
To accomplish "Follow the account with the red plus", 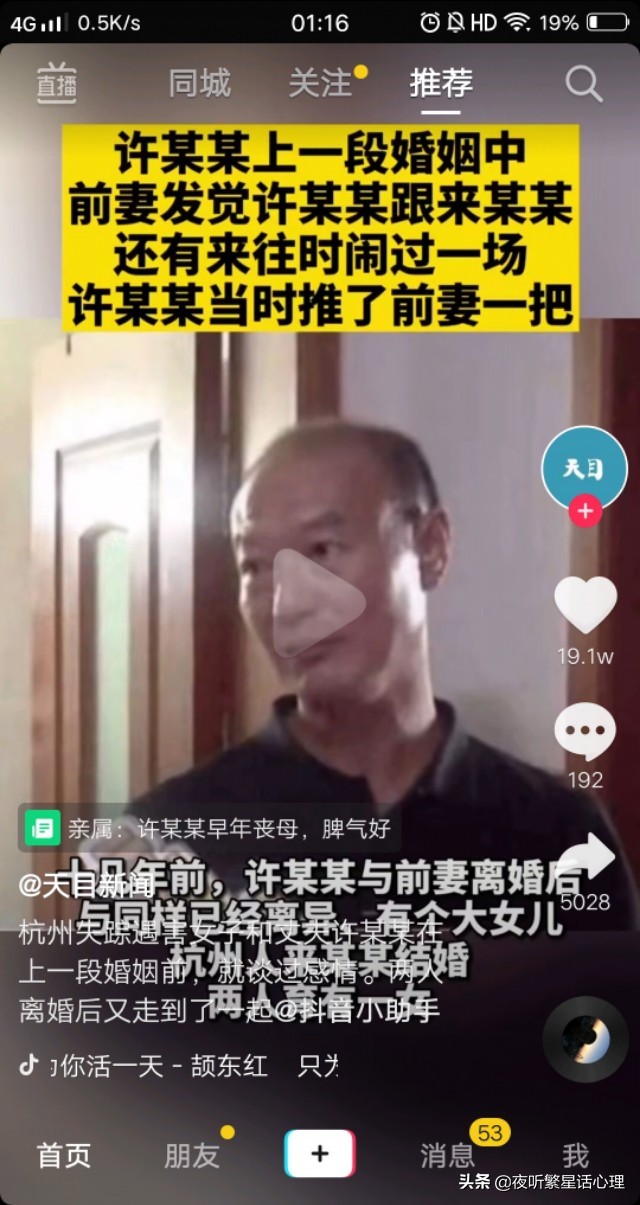I will pyautogui.click(x=584, y=511).
